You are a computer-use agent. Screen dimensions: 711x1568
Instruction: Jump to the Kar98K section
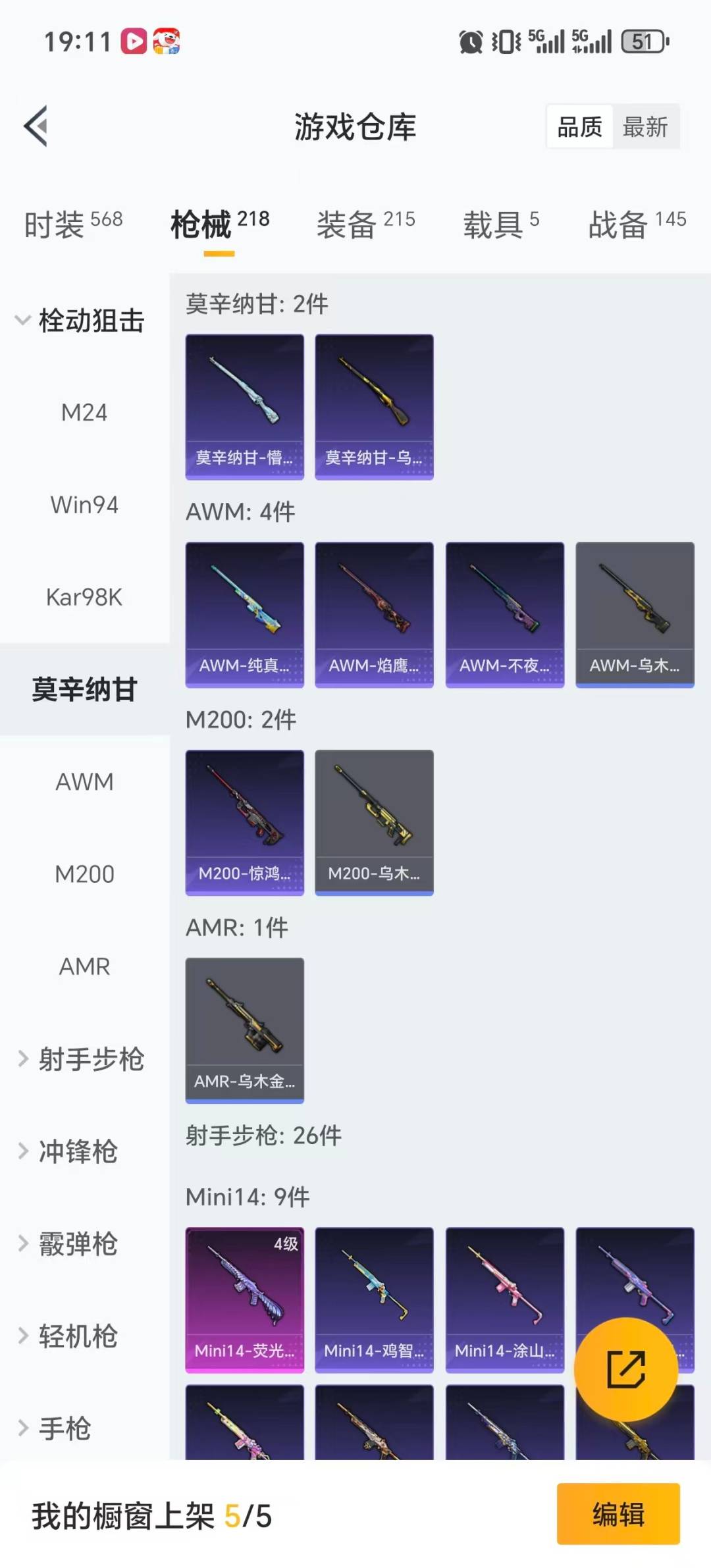pyautogui.click(x=84, y=597)
